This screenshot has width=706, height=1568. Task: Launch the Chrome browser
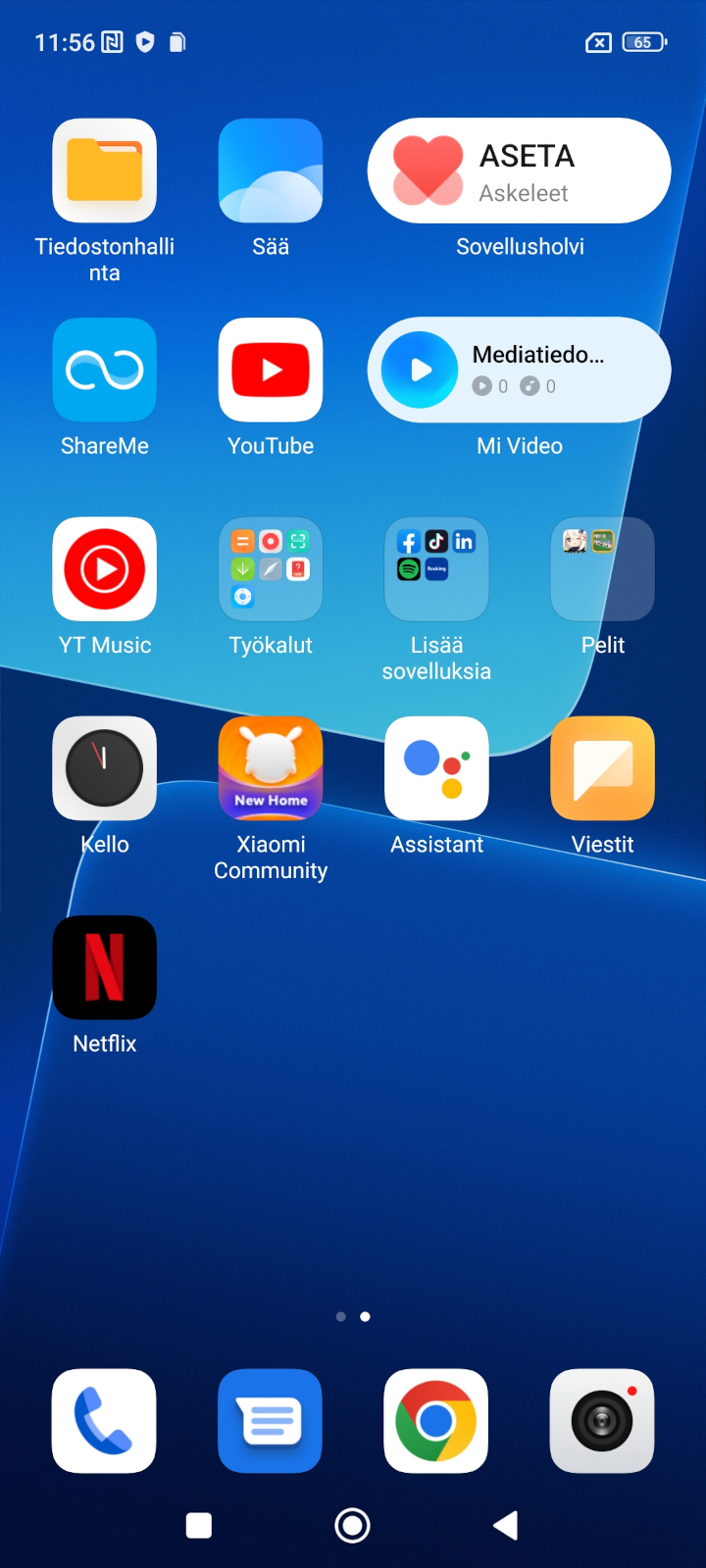436,1421
